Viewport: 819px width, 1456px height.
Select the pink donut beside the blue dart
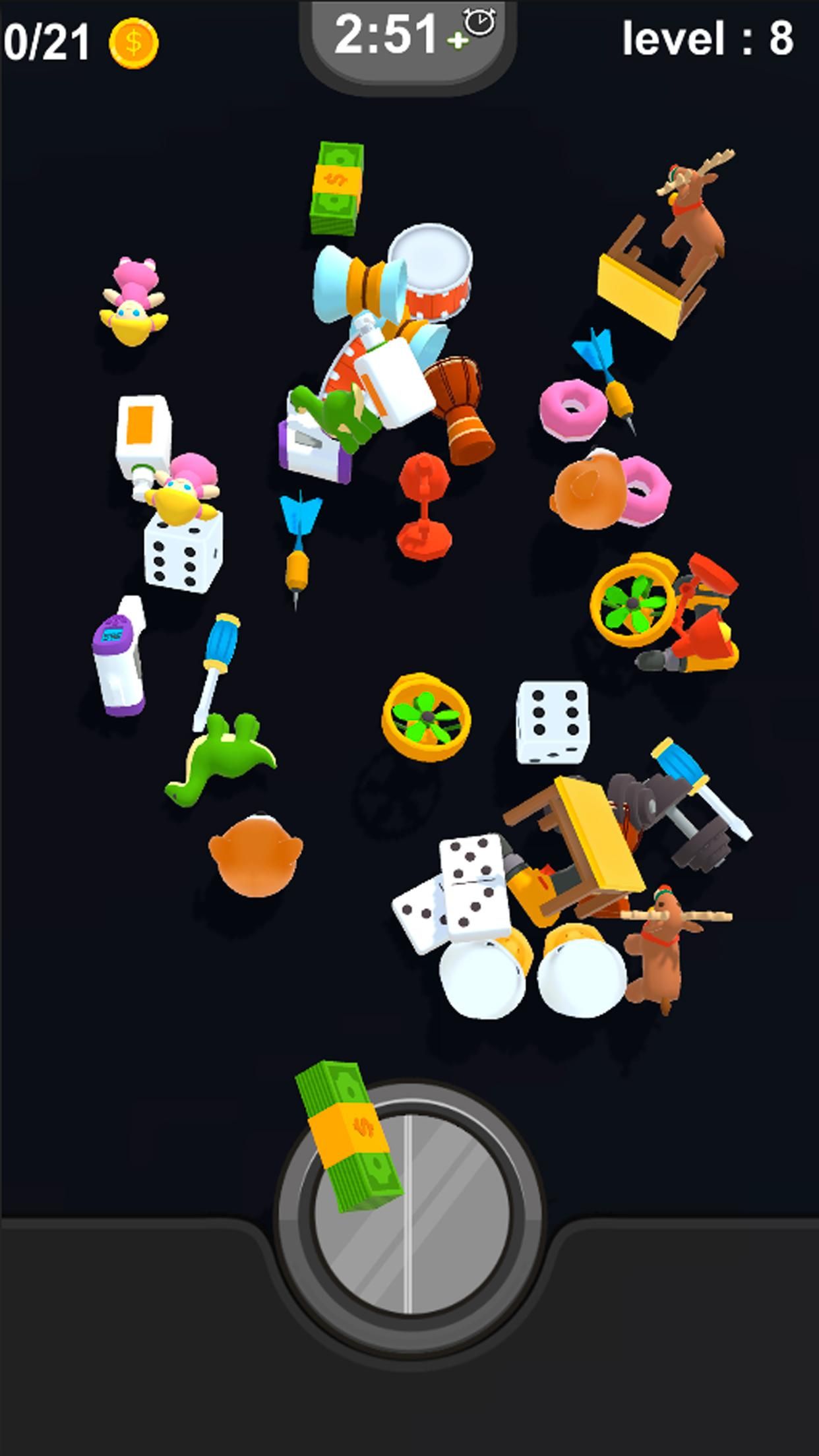(x=572, y=406)
